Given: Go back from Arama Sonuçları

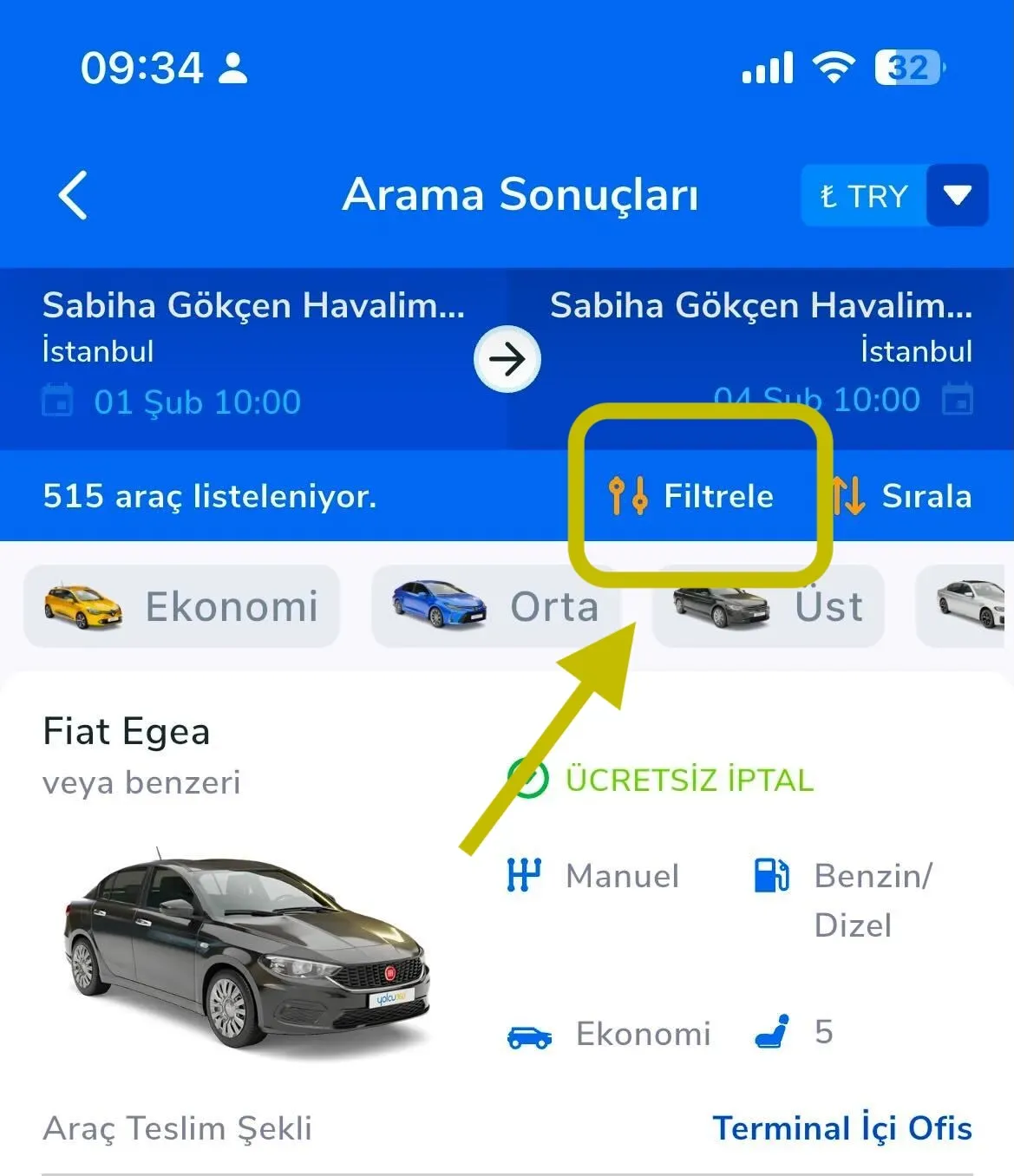Looking at the screenshot, I should (73, 195).
